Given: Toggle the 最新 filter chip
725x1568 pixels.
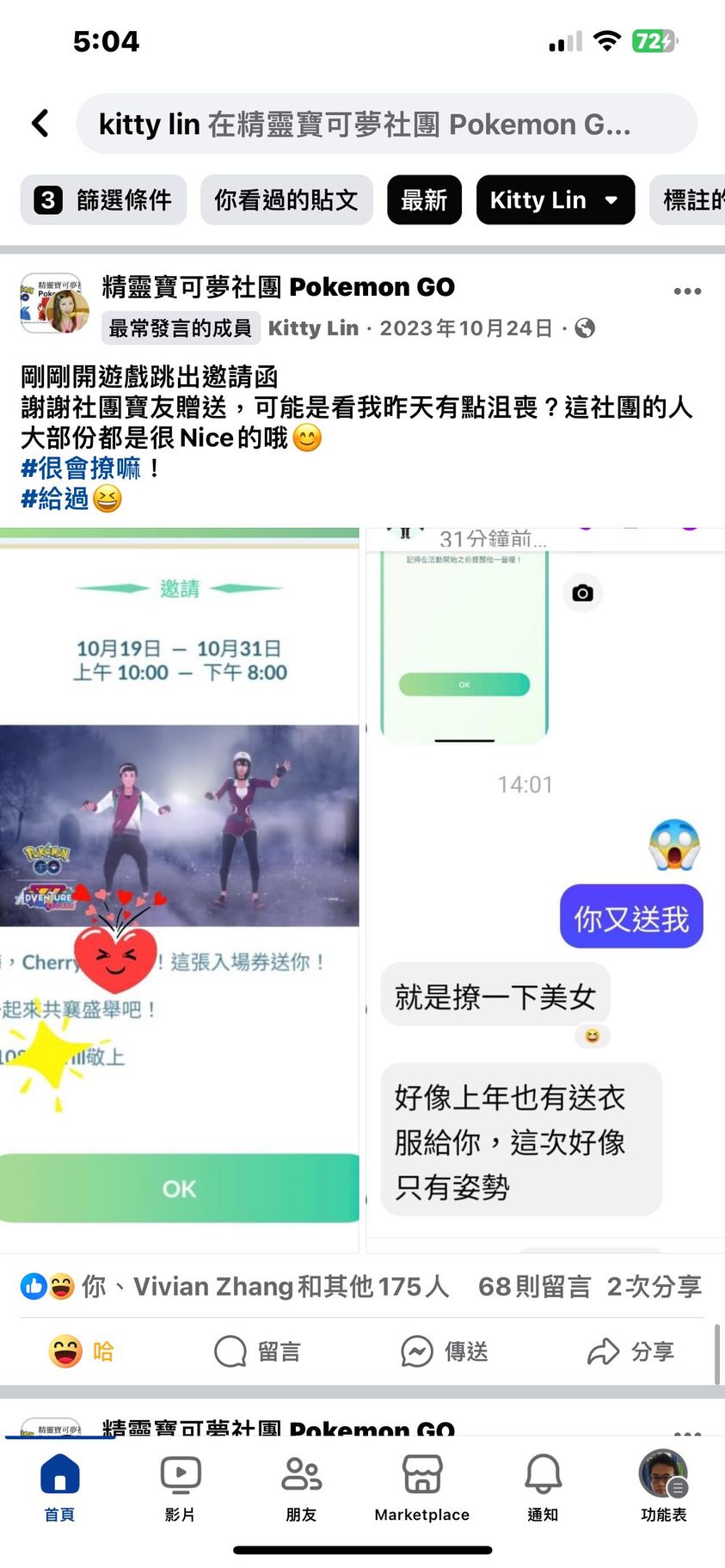Looking at the screenshot, I should point(424,200).
